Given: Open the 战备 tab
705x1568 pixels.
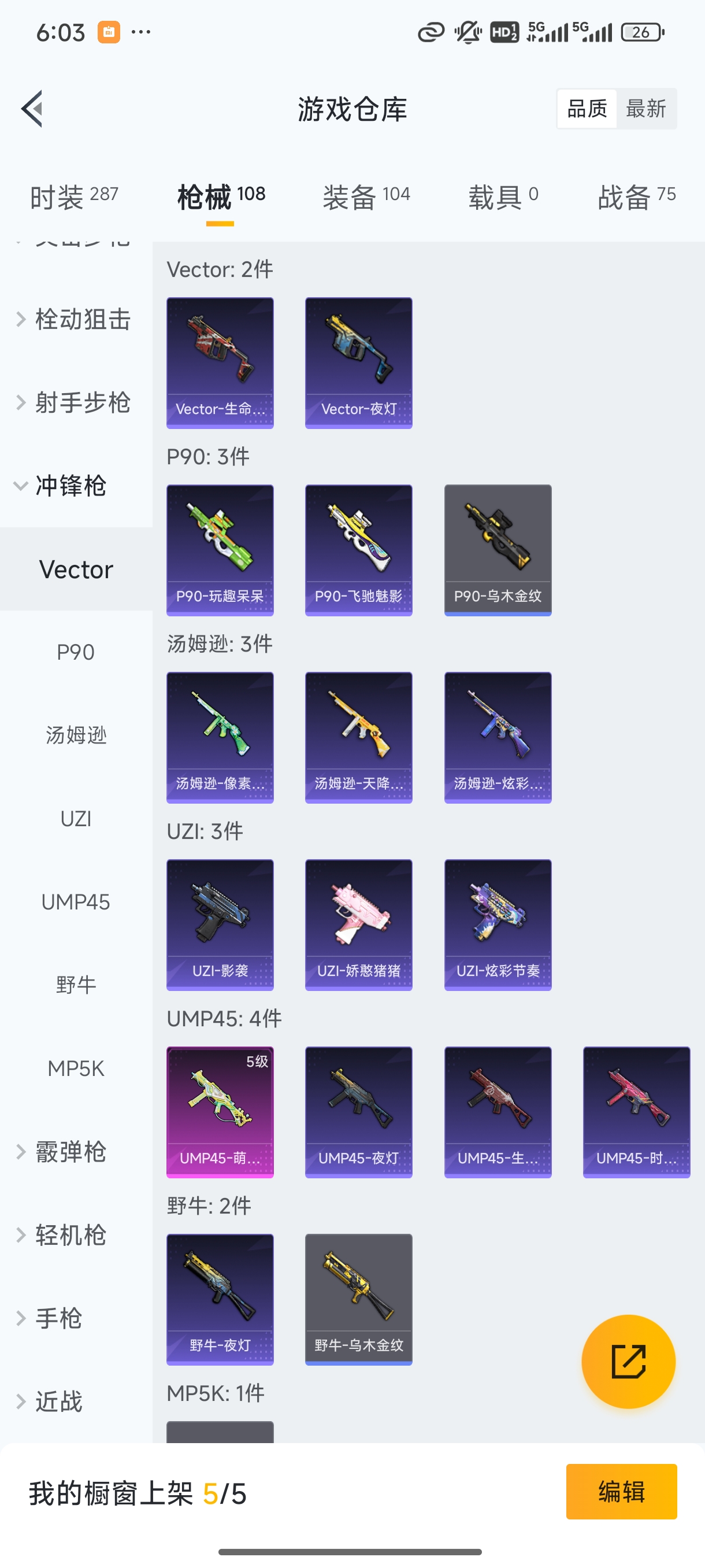Looking at the screenshot, I should point(636,197).
